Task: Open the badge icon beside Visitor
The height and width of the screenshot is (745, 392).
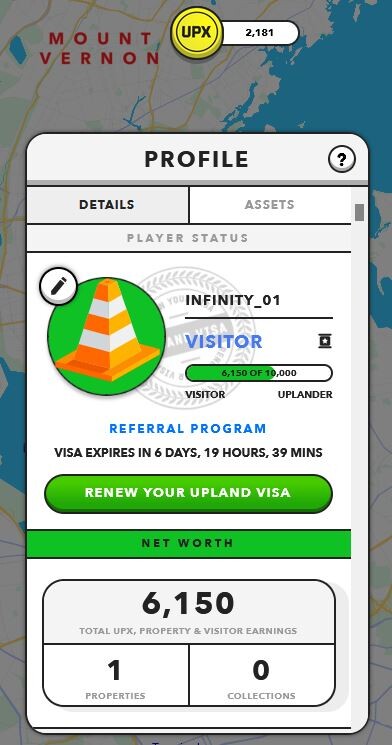Action: 325,341
